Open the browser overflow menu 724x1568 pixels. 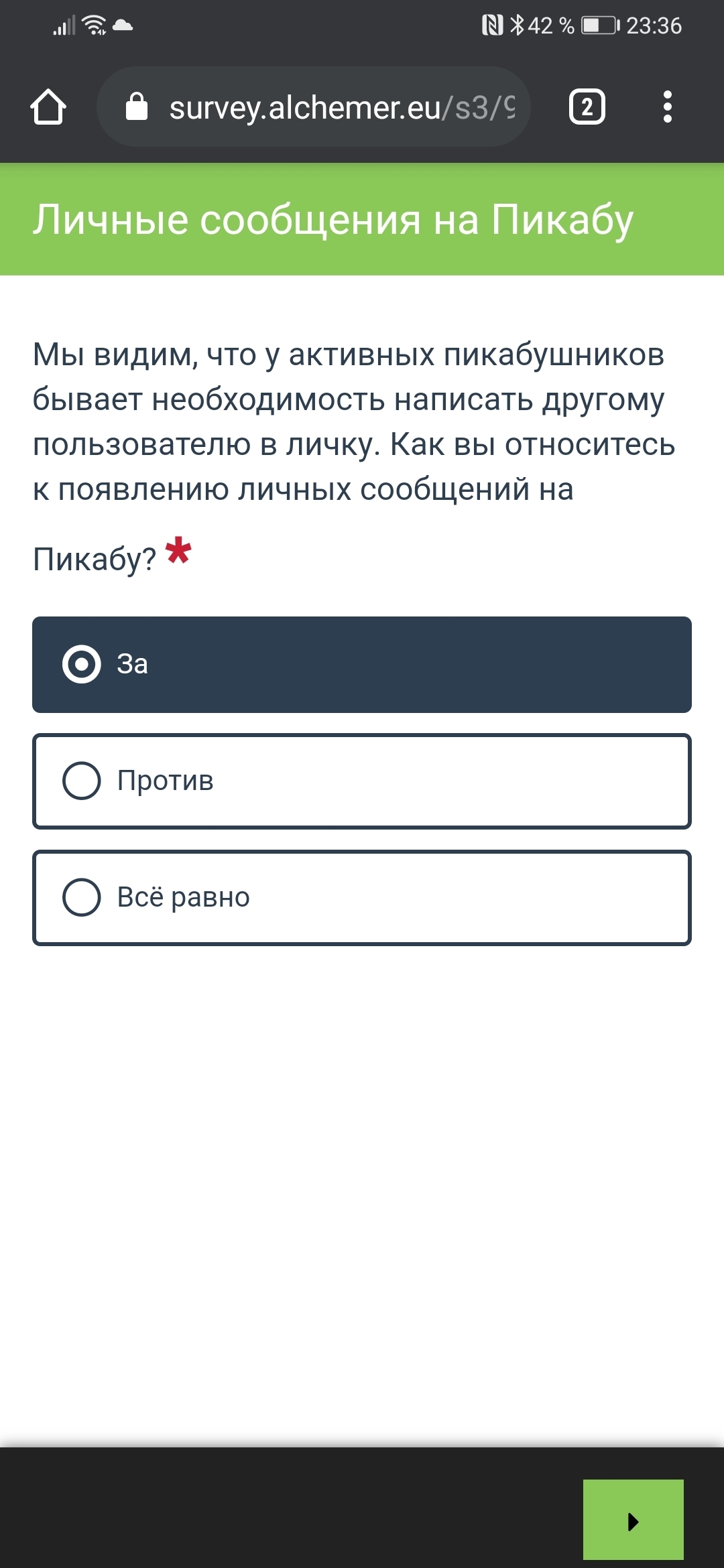click(x=667, y=107)
